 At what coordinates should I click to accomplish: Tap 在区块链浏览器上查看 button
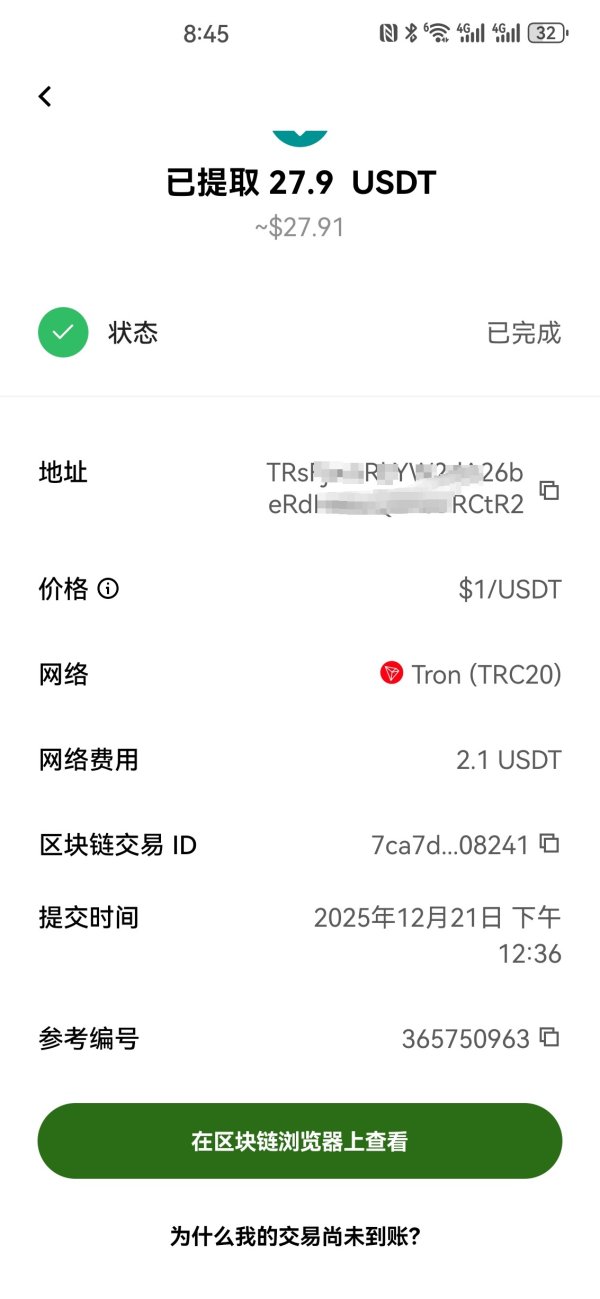coord(300,1141)
